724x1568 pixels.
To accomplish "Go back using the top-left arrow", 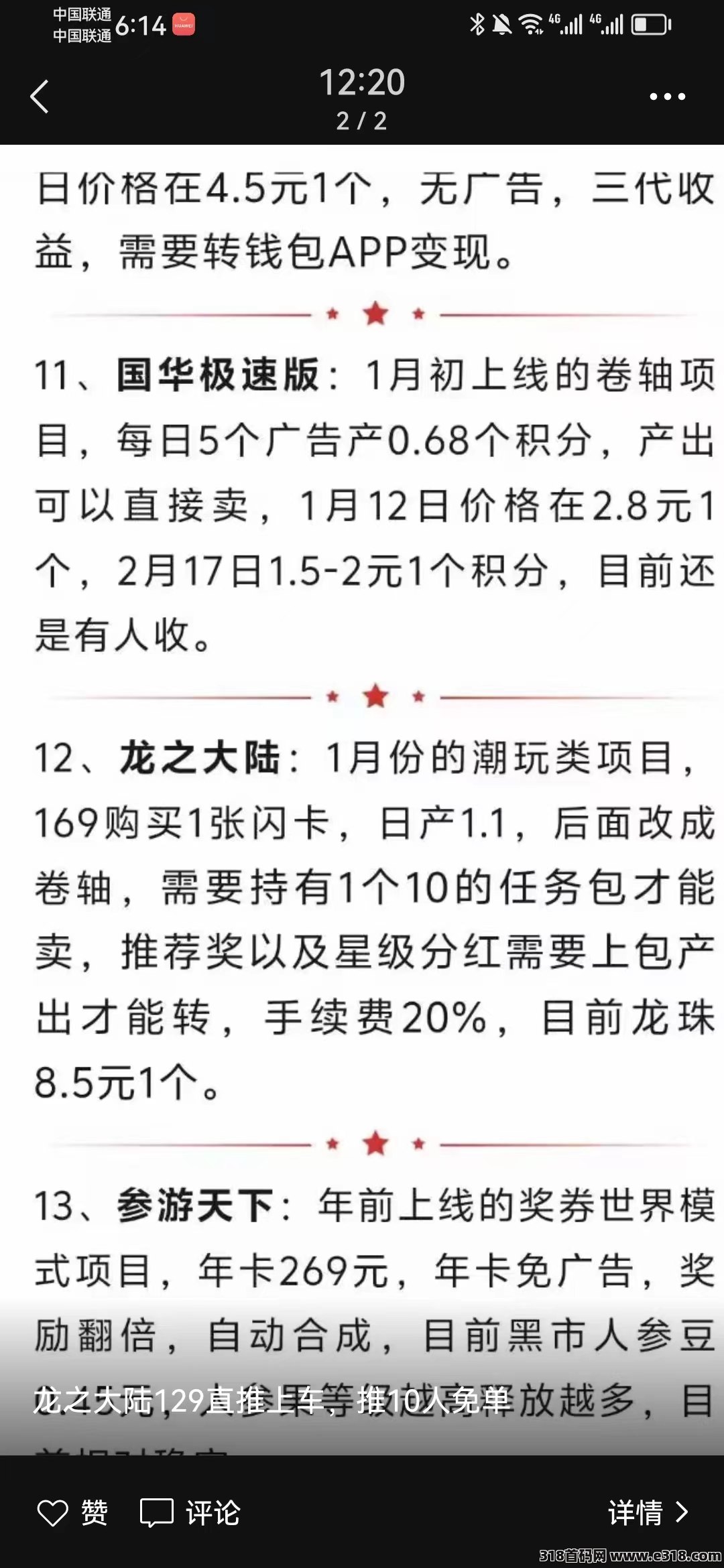I will [x=40, y=96].
